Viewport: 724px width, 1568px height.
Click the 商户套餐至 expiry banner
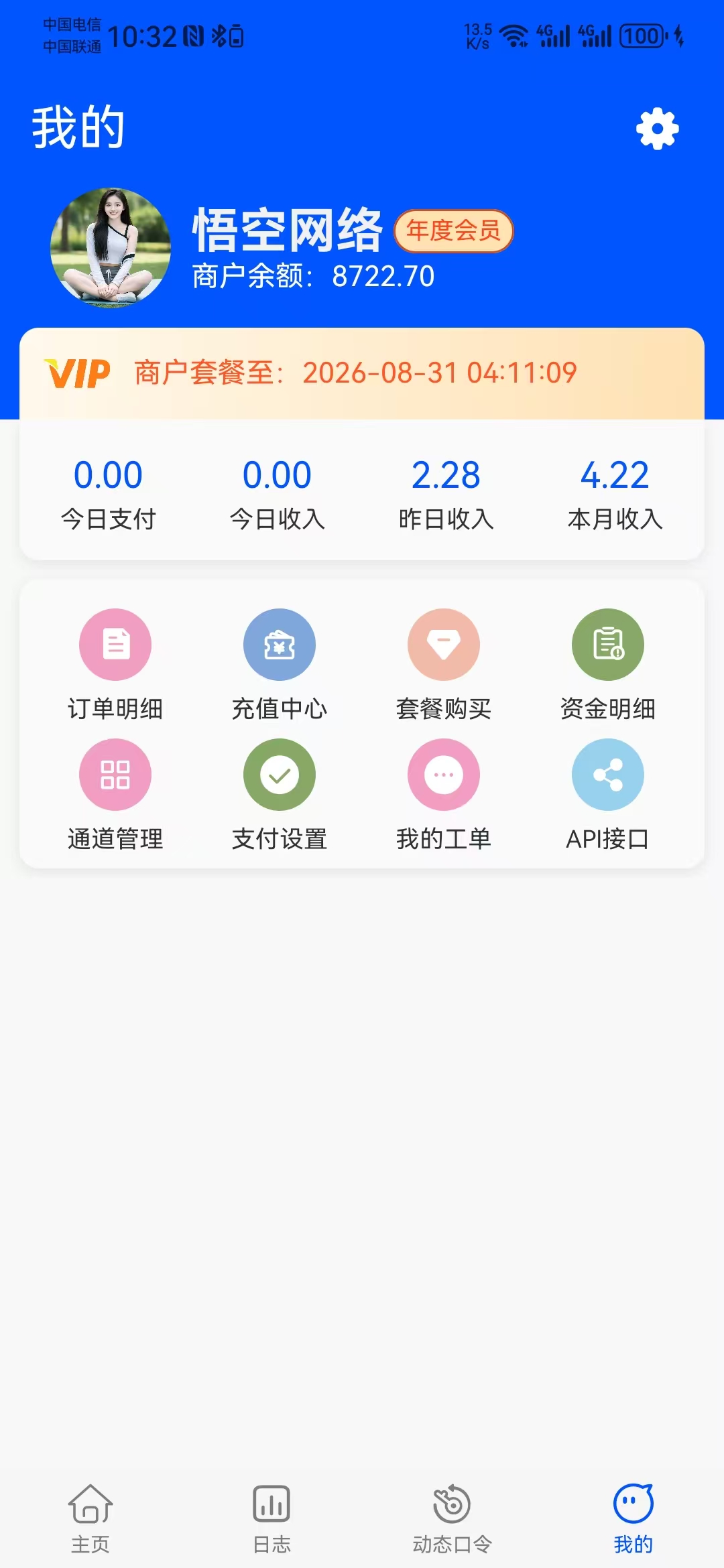[x=355, y=374]
